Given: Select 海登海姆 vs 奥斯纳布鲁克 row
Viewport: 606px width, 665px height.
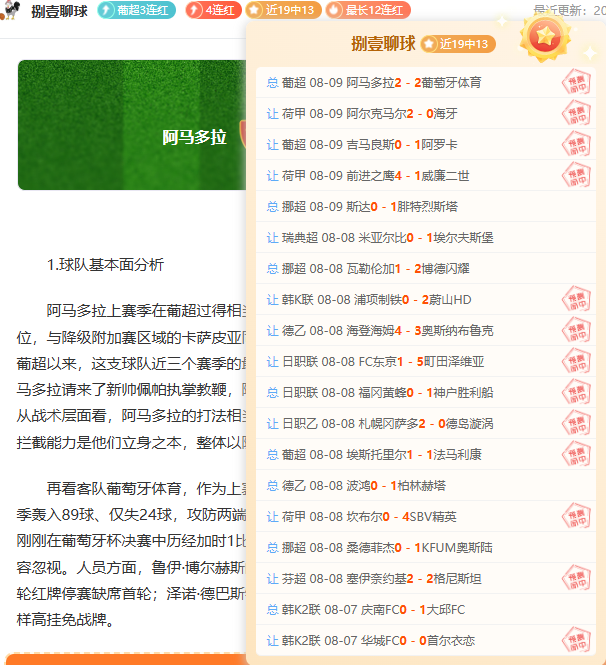Looking at the screenshot, I should tap(426, 330).
